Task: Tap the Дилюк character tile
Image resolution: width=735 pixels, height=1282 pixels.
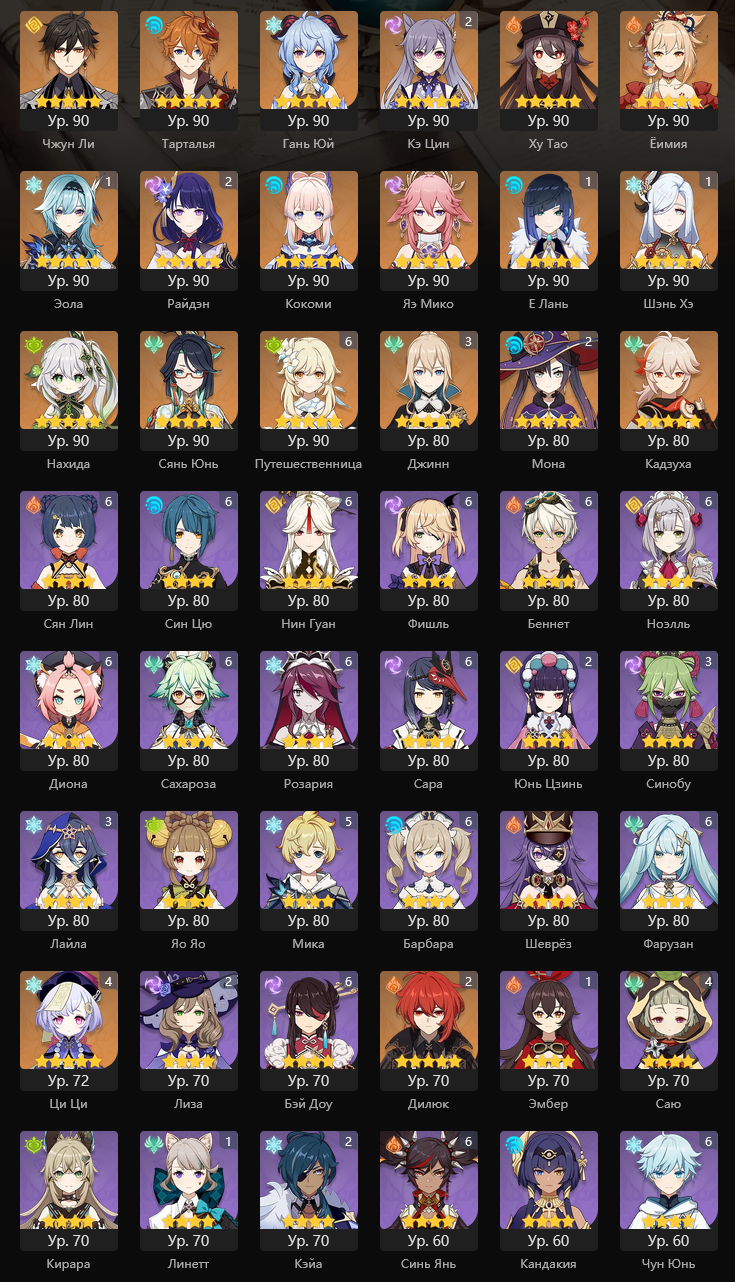Action: [429, 1030]
